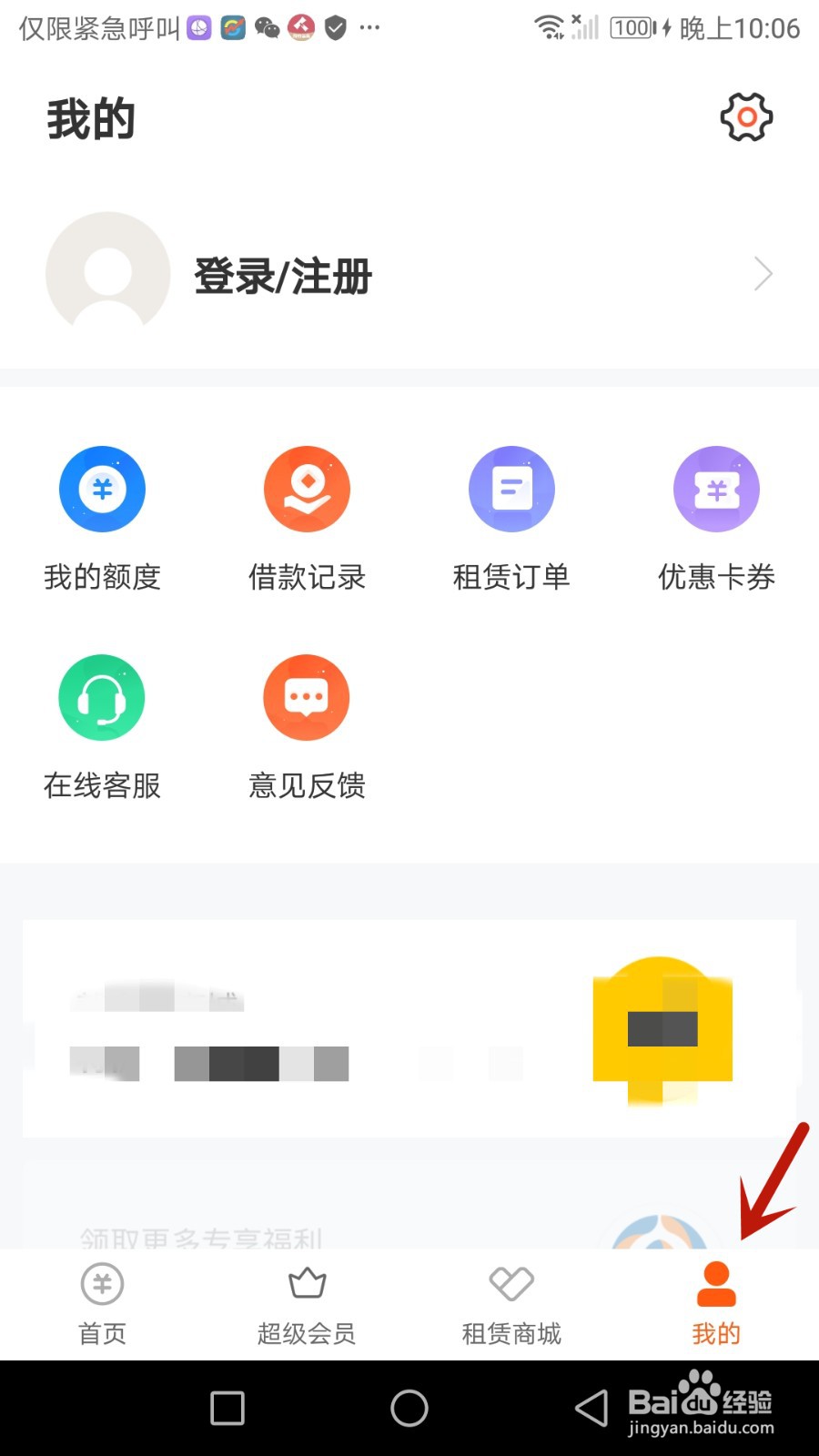Tap the 优惠卡券 (Coupons) icon
Image resolution: width=819 pixels, height=1456 pixels.
(716, 489)
